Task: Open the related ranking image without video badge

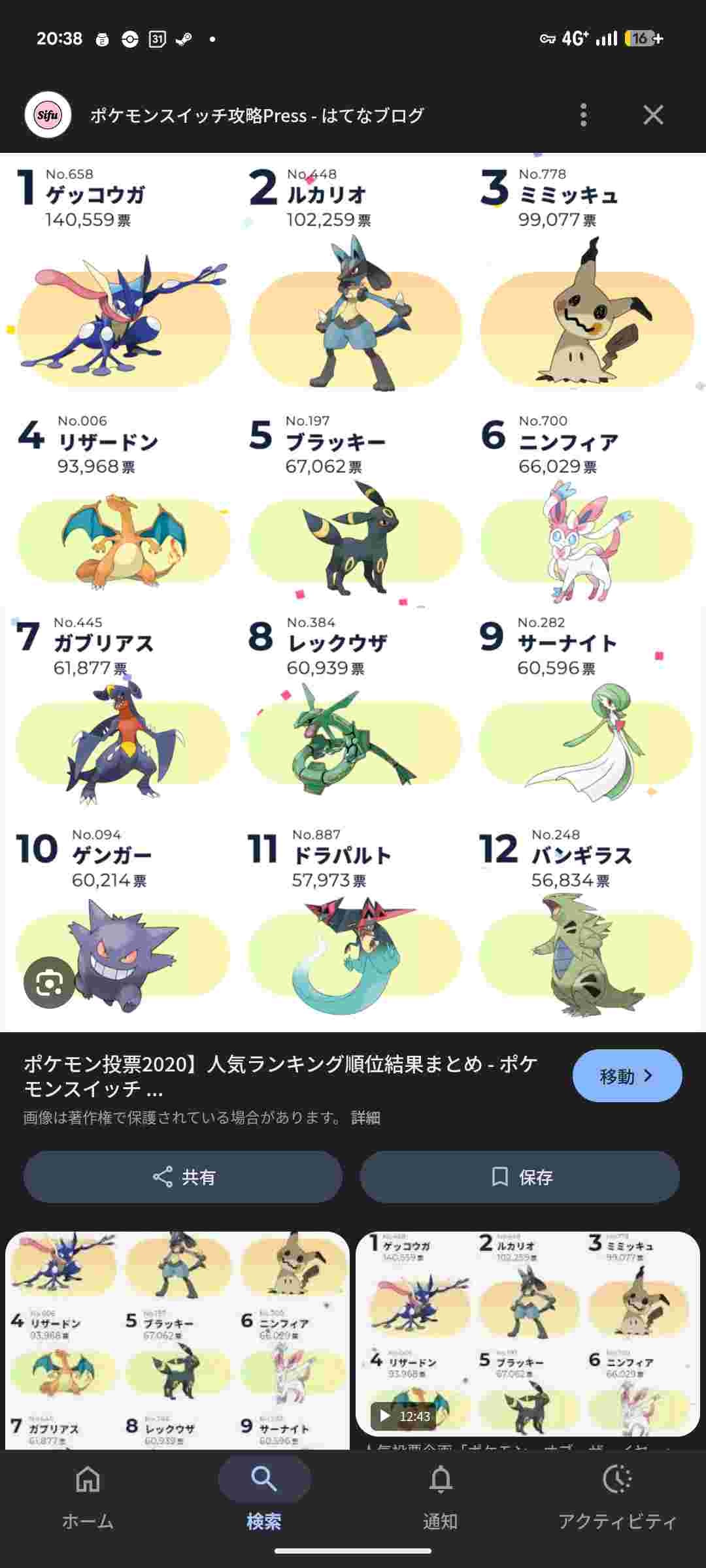Action: pyautogui.click(x=177, y=1339)
